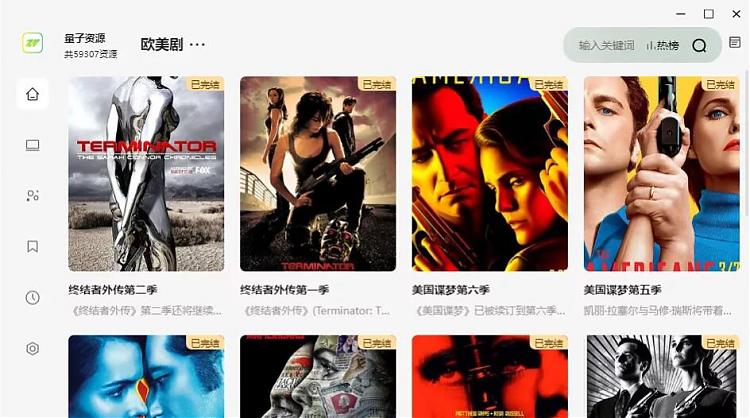Viewport: 750px width, 418px height.
Task: Open 终结者外传第二季
Action: tap(146, 174)
